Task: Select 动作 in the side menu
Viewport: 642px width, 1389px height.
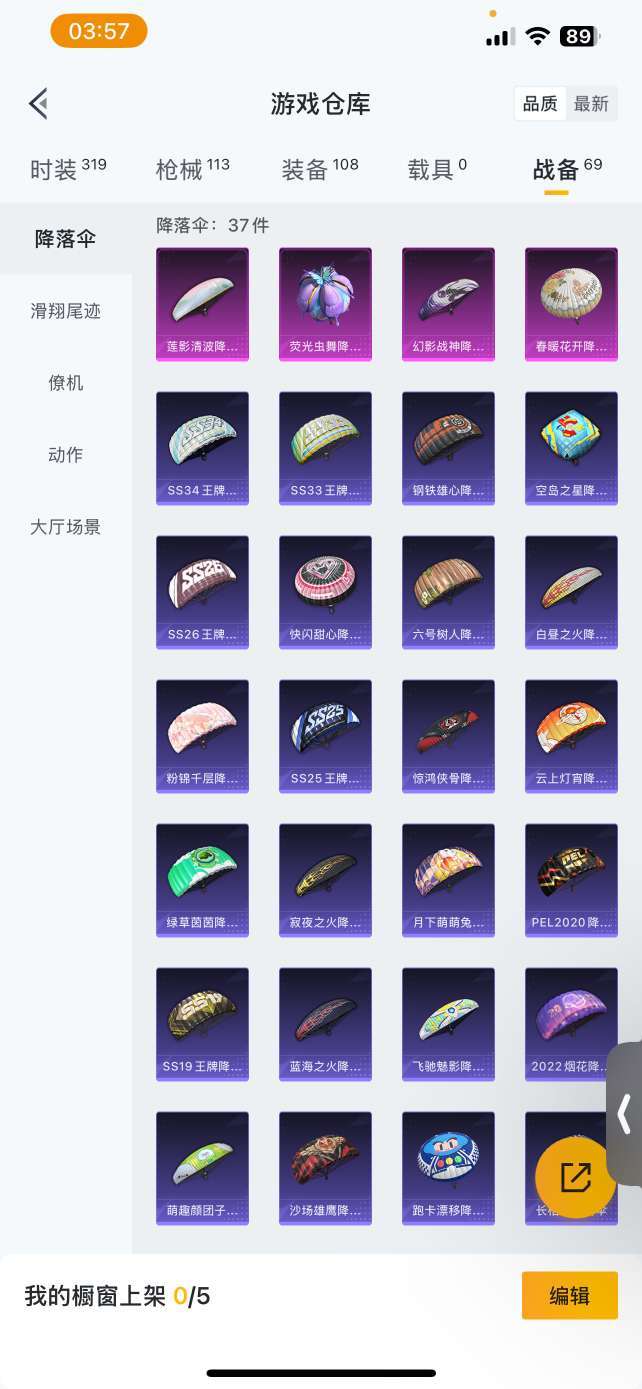Action: [66, 455]
